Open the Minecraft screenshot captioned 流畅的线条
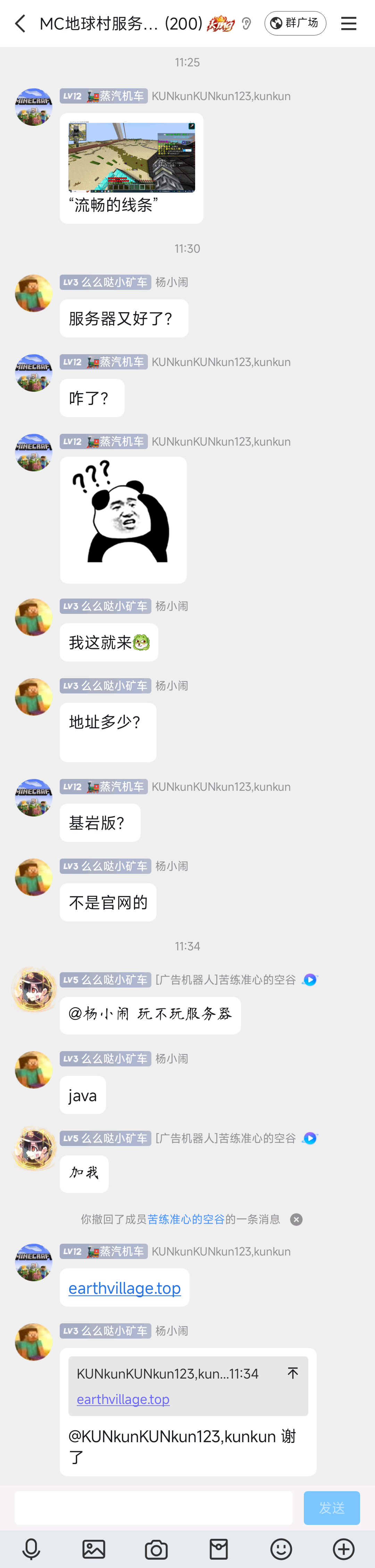 (131, 158)
